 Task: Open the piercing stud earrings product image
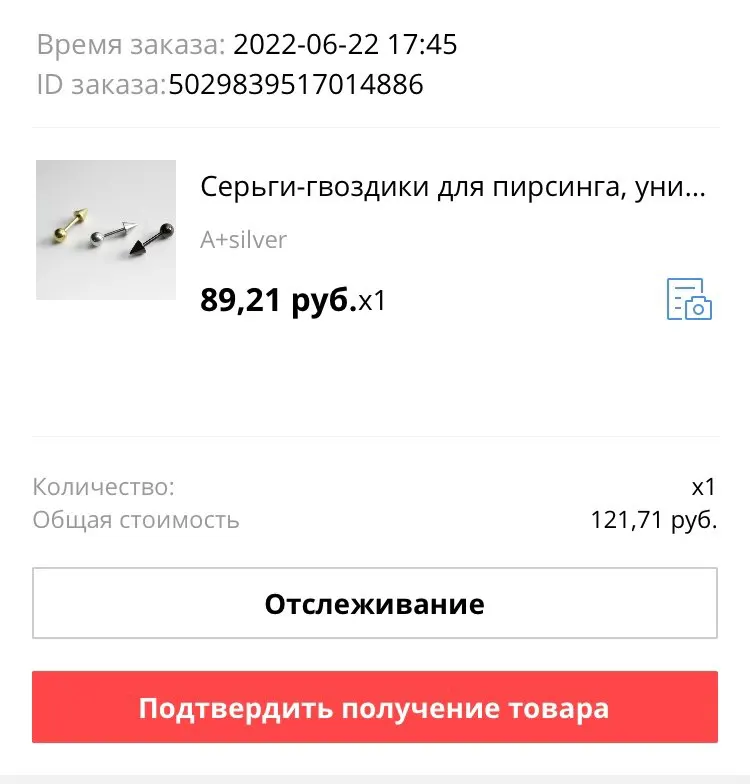point(106,230)
